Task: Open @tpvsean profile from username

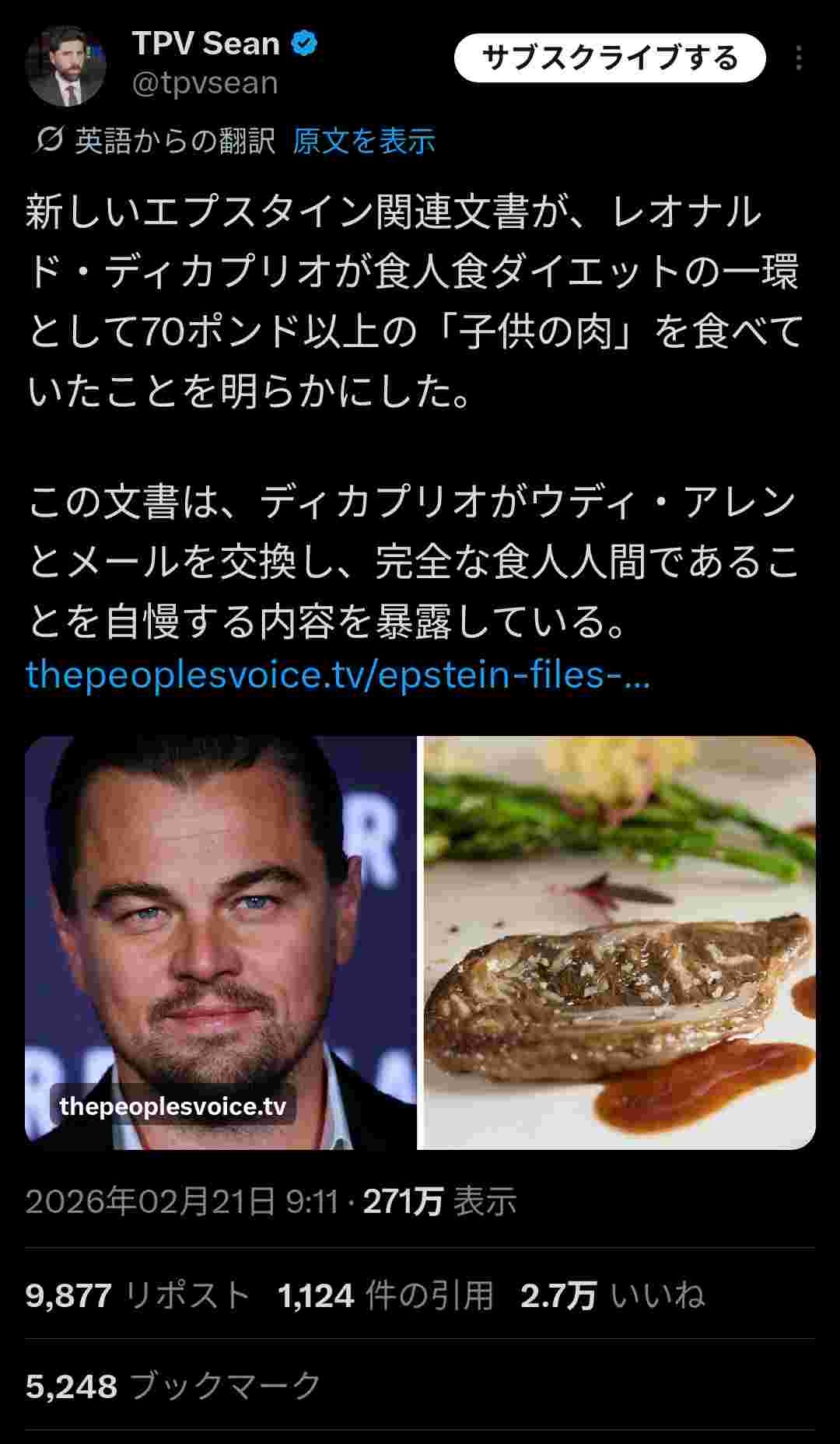Action: [x=205, y=83]
